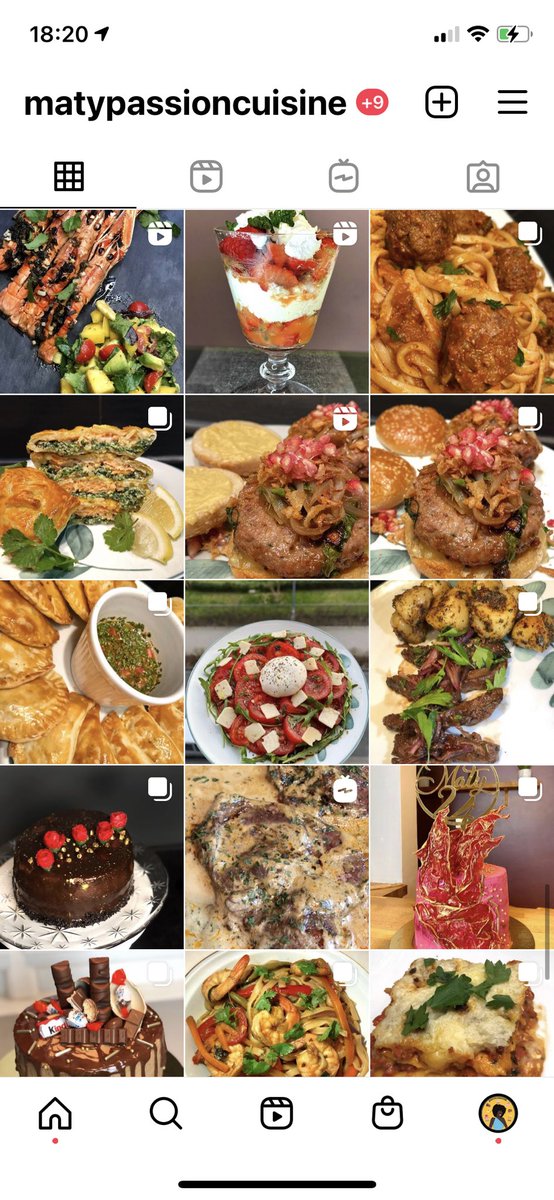Open the tomato burrata salad post
Image resolution: width=554 pixels, height=1200 pixels.
click(x=277, y=673)
